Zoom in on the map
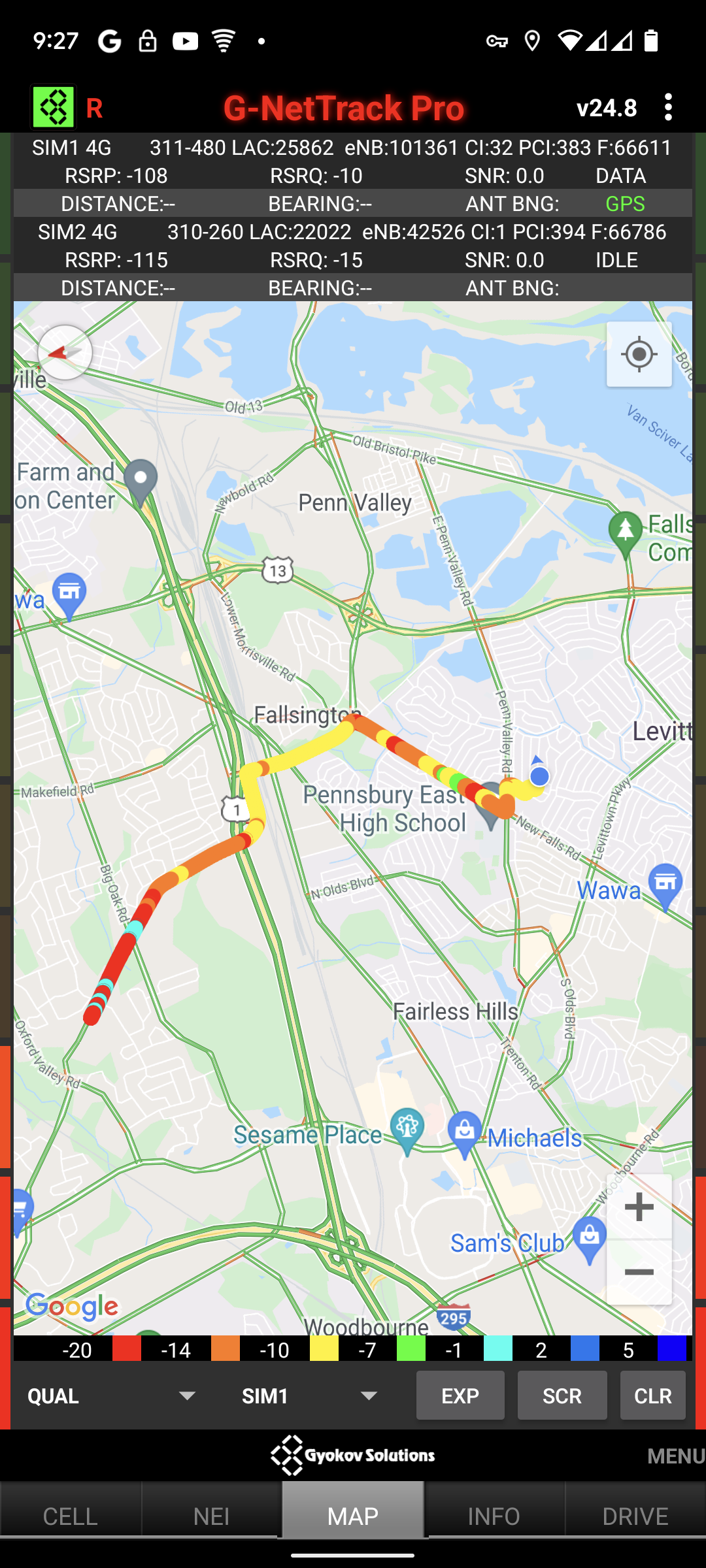Screen dimensions: 706x1568 pos(639,1207)
